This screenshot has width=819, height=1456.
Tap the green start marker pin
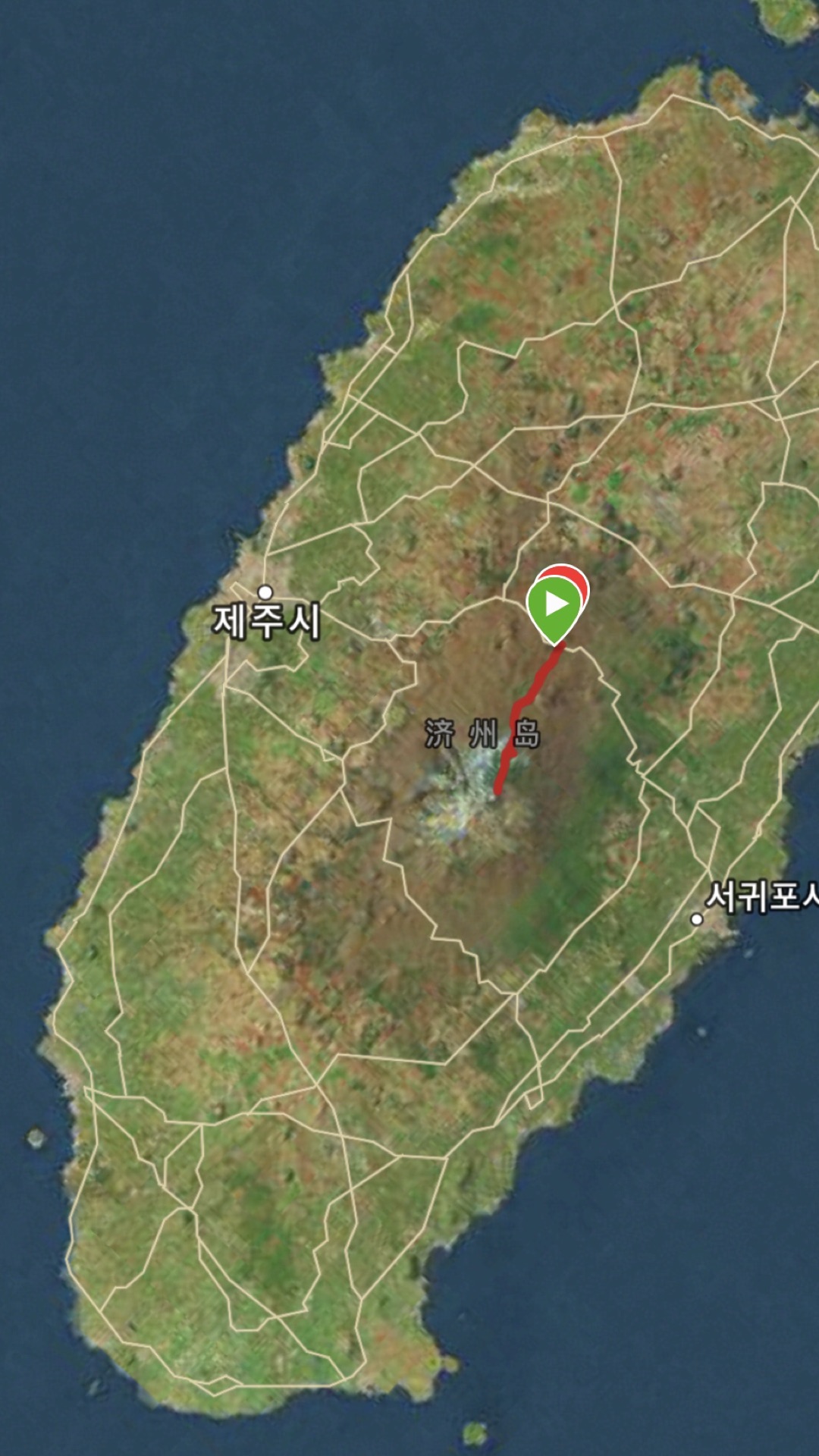pyautogui.click(x=555, y=606)
